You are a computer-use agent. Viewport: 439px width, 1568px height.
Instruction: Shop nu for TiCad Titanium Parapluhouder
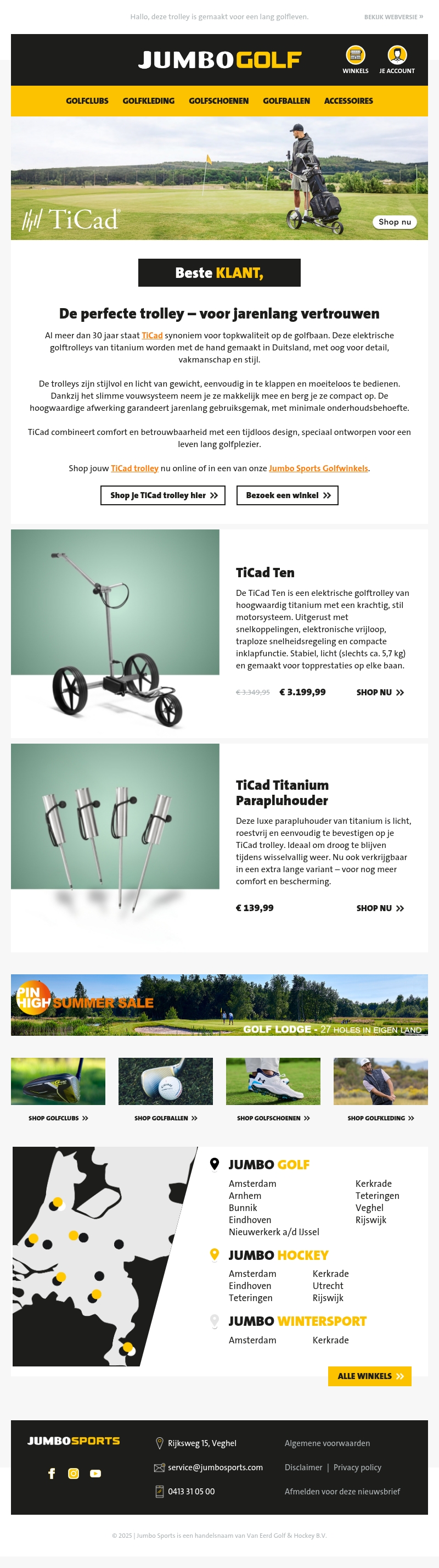380,908
